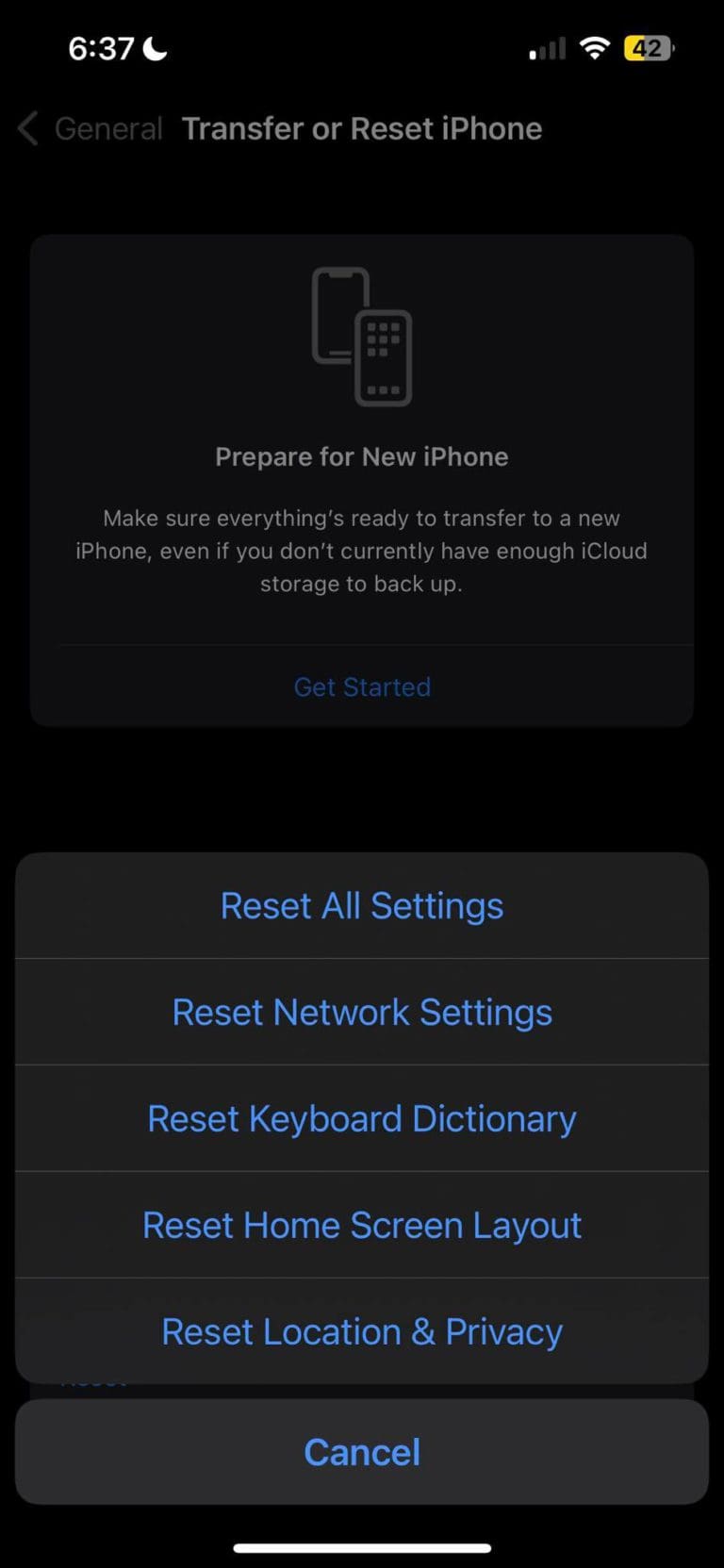Select Reset Home Screen Layout
724x1568 pixels.
pyautogui.click(x=361, y=1225)
